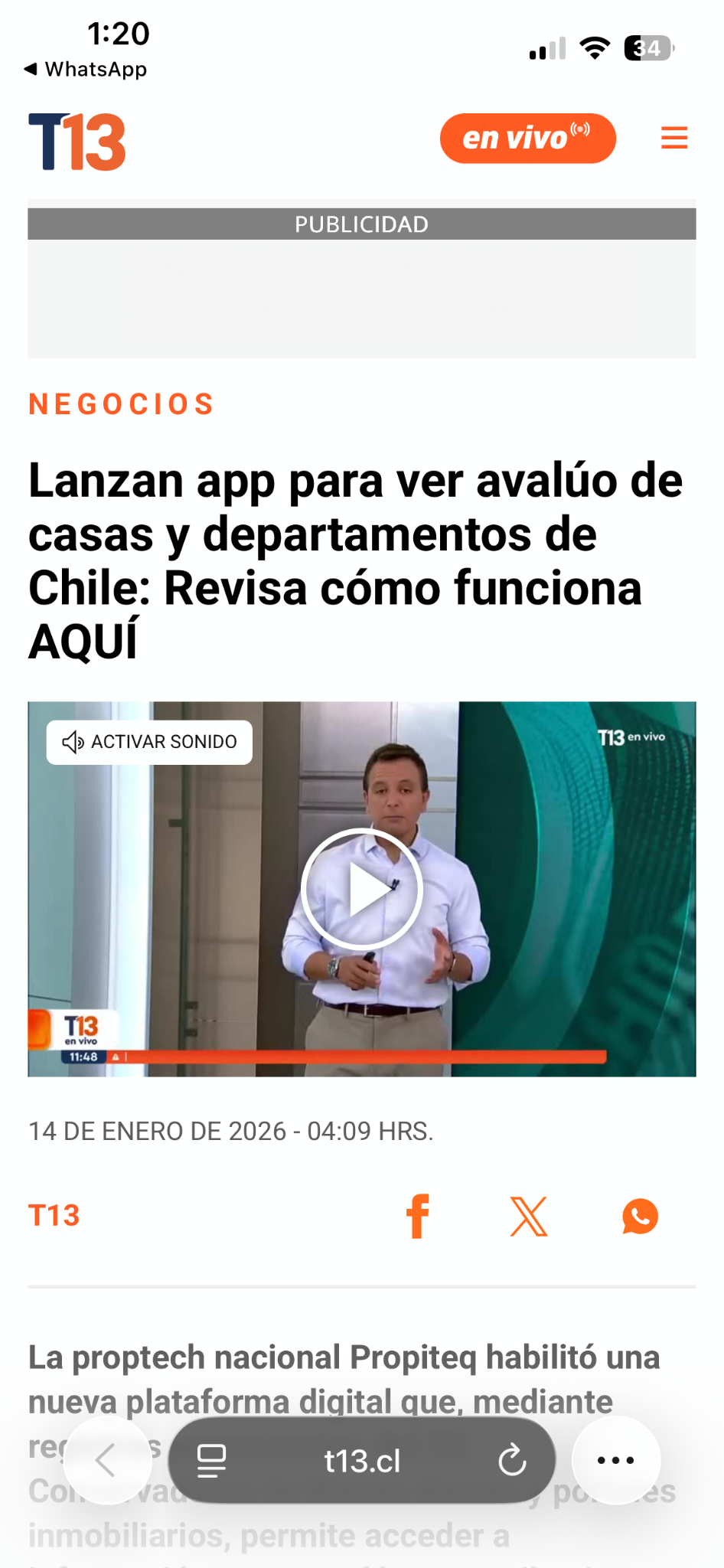
Task: Tap the t13.cl address bar
Action: [x=362, y=1460]
